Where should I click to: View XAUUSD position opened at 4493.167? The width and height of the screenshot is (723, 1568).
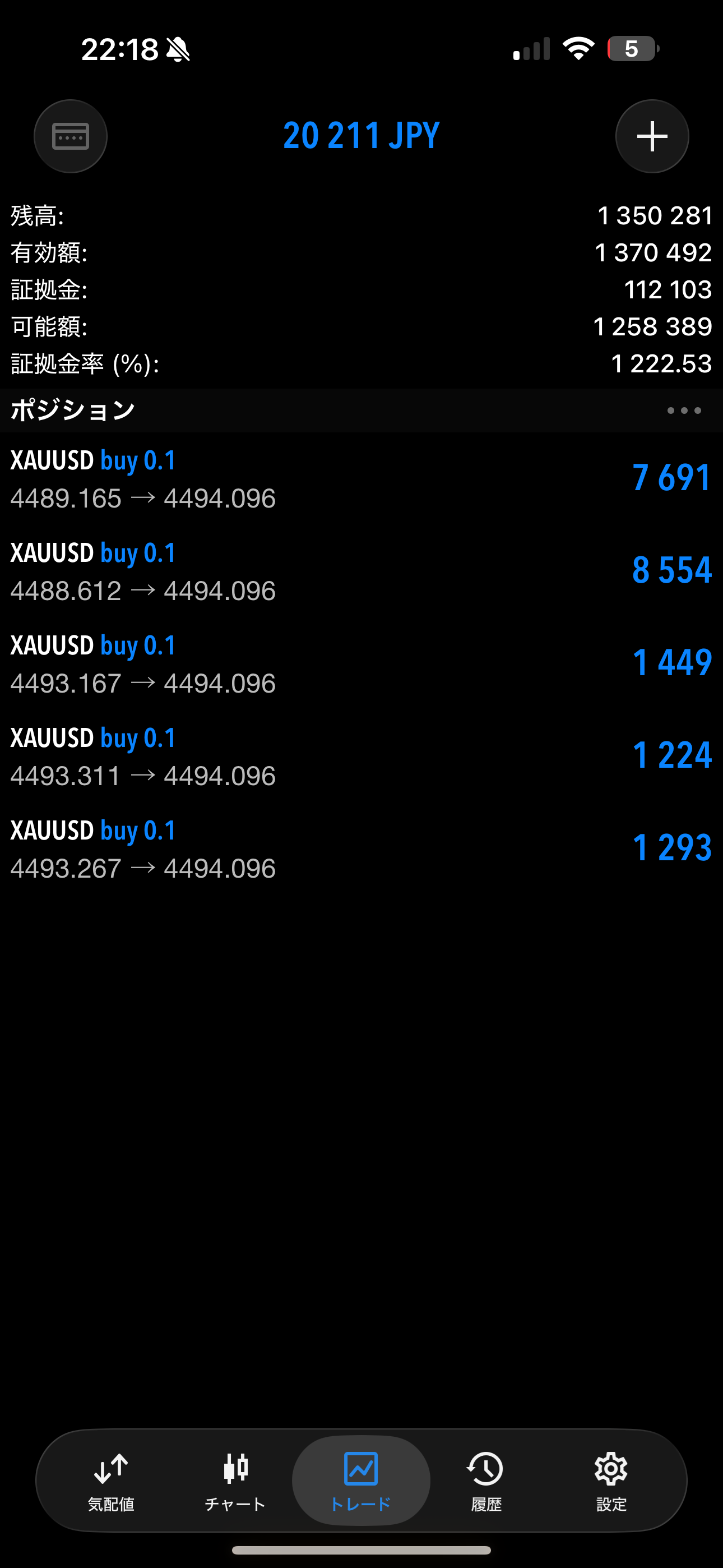(361, 664)
